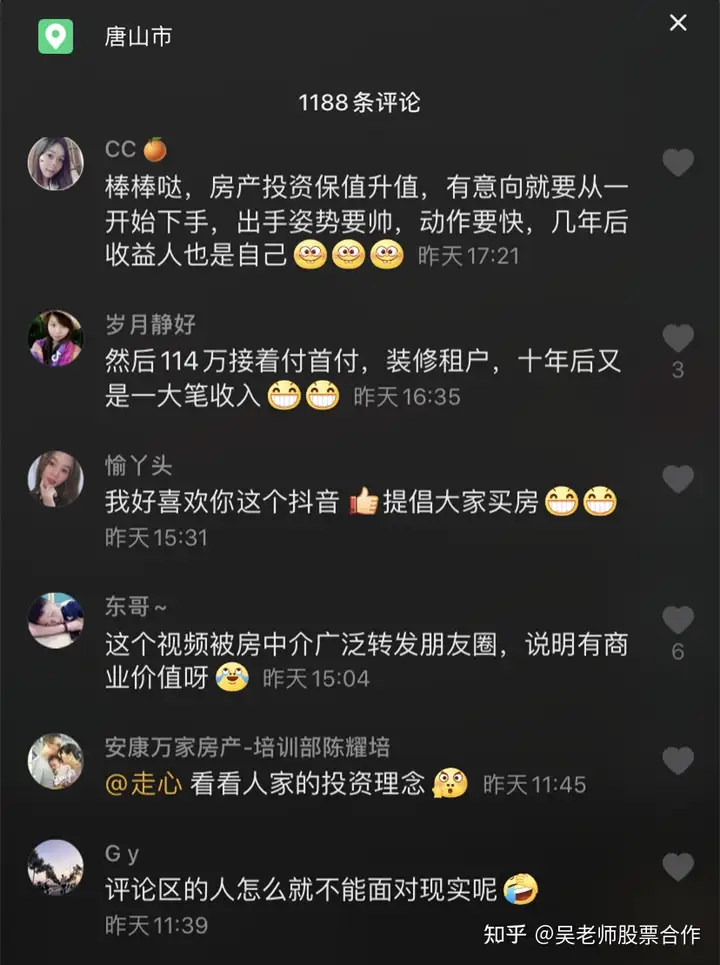Like 安康万家房产 陈耀培's comment
The image size is (720, 965).
click(678, 761)
